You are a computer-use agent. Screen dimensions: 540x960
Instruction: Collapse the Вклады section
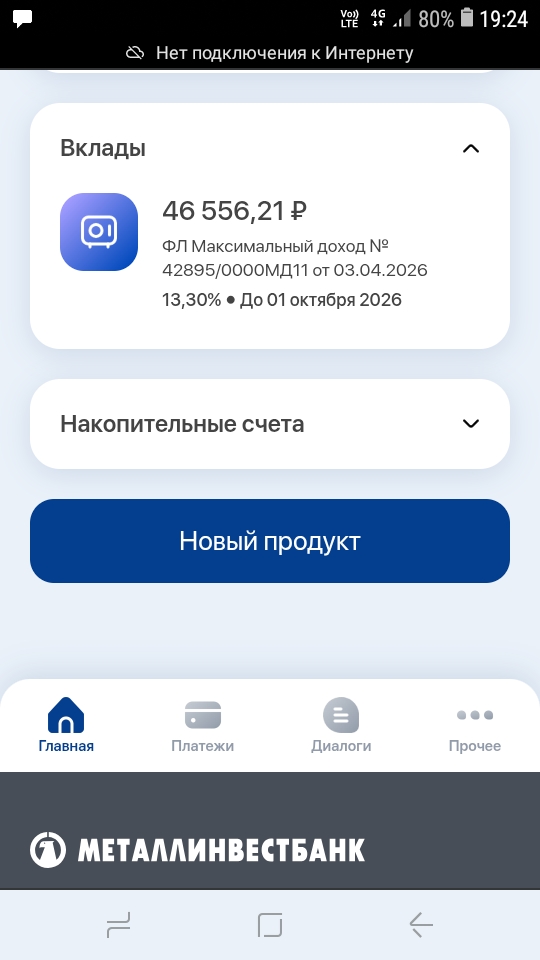(x=470, y=148)
